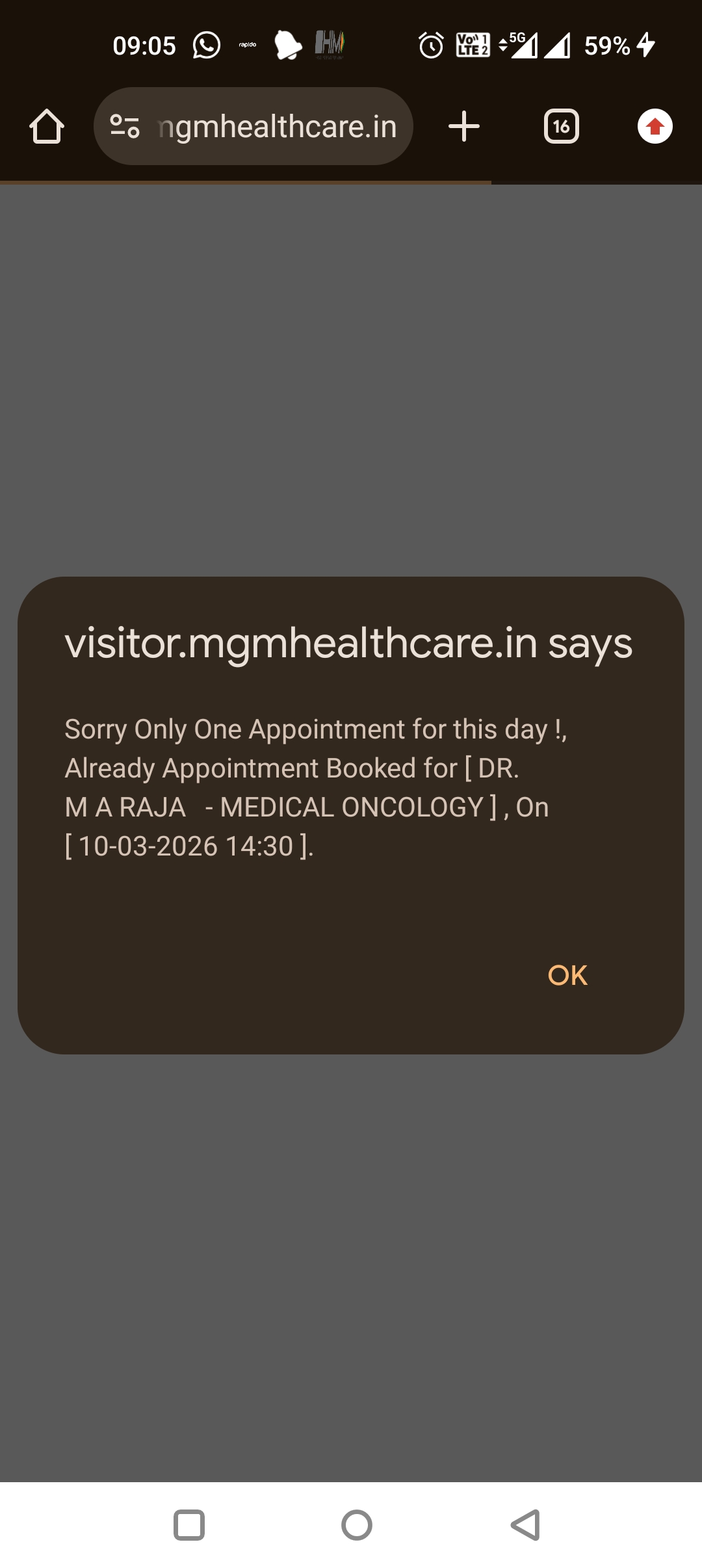Open the recent apps overview
Image resolution: width=702 pixels, height=1568 pixels.
click(189, 1524)
